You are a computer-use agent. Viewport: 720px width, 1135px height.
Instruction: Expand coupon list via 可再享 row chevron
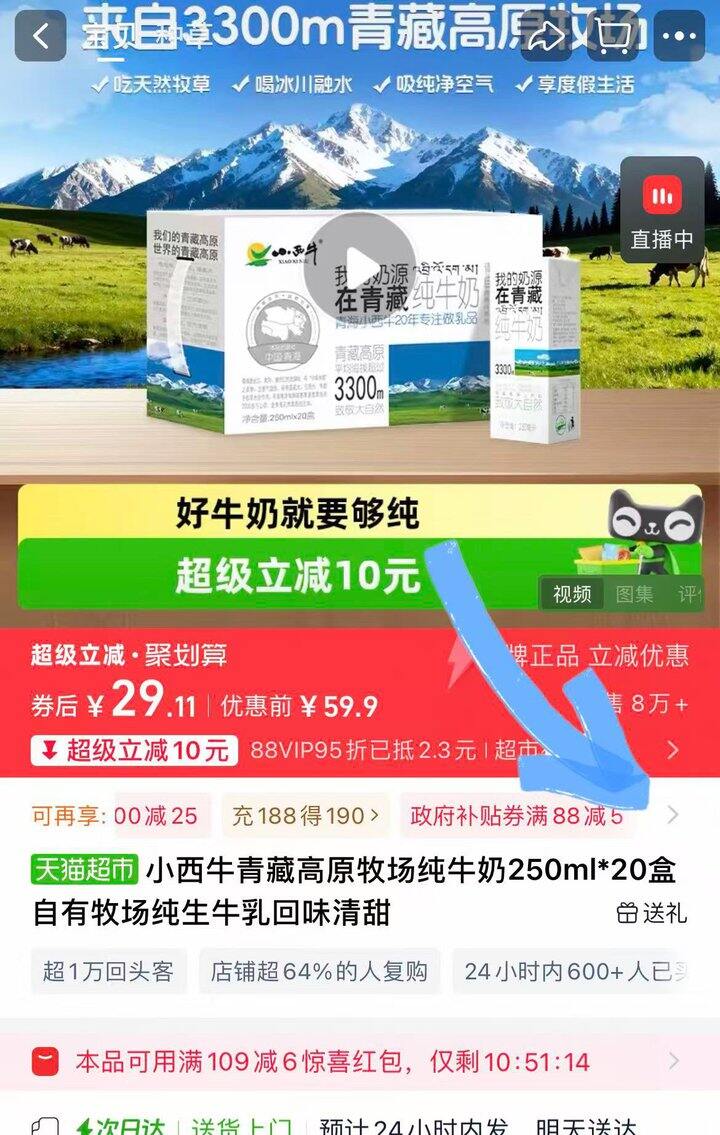[x=673, y=815]
